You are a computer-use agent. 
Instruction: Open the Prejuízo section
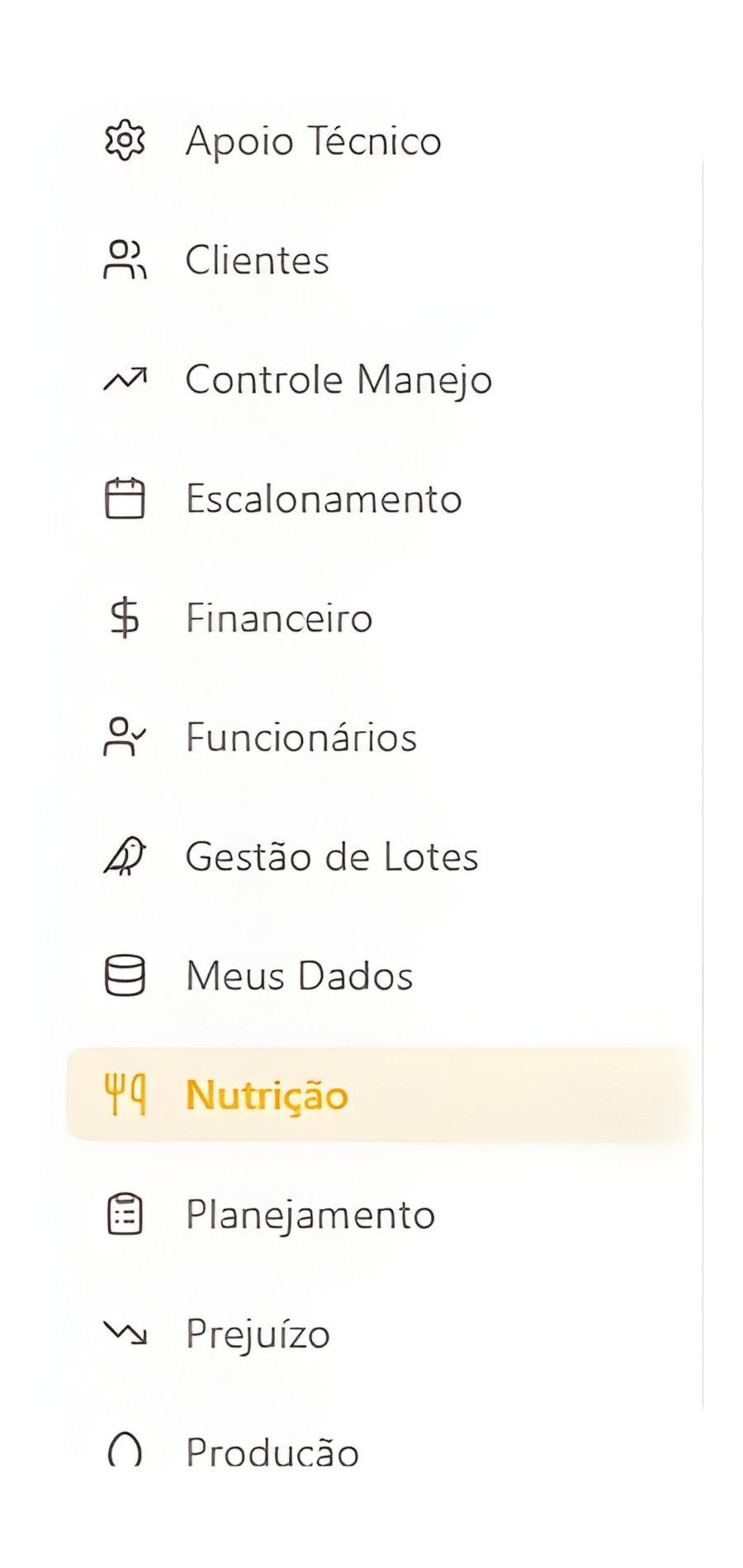pos(257,1334)
